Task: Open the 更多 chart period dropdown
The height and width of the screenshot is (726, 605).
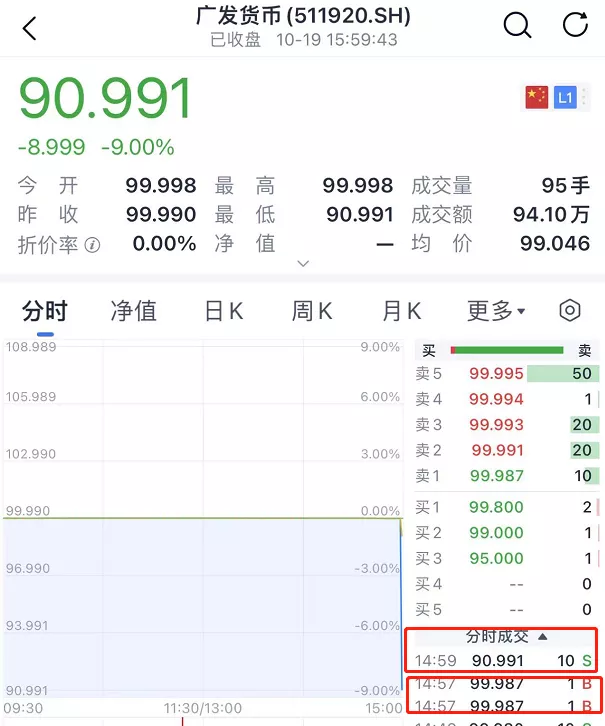Action: click(x=496, y=311)
